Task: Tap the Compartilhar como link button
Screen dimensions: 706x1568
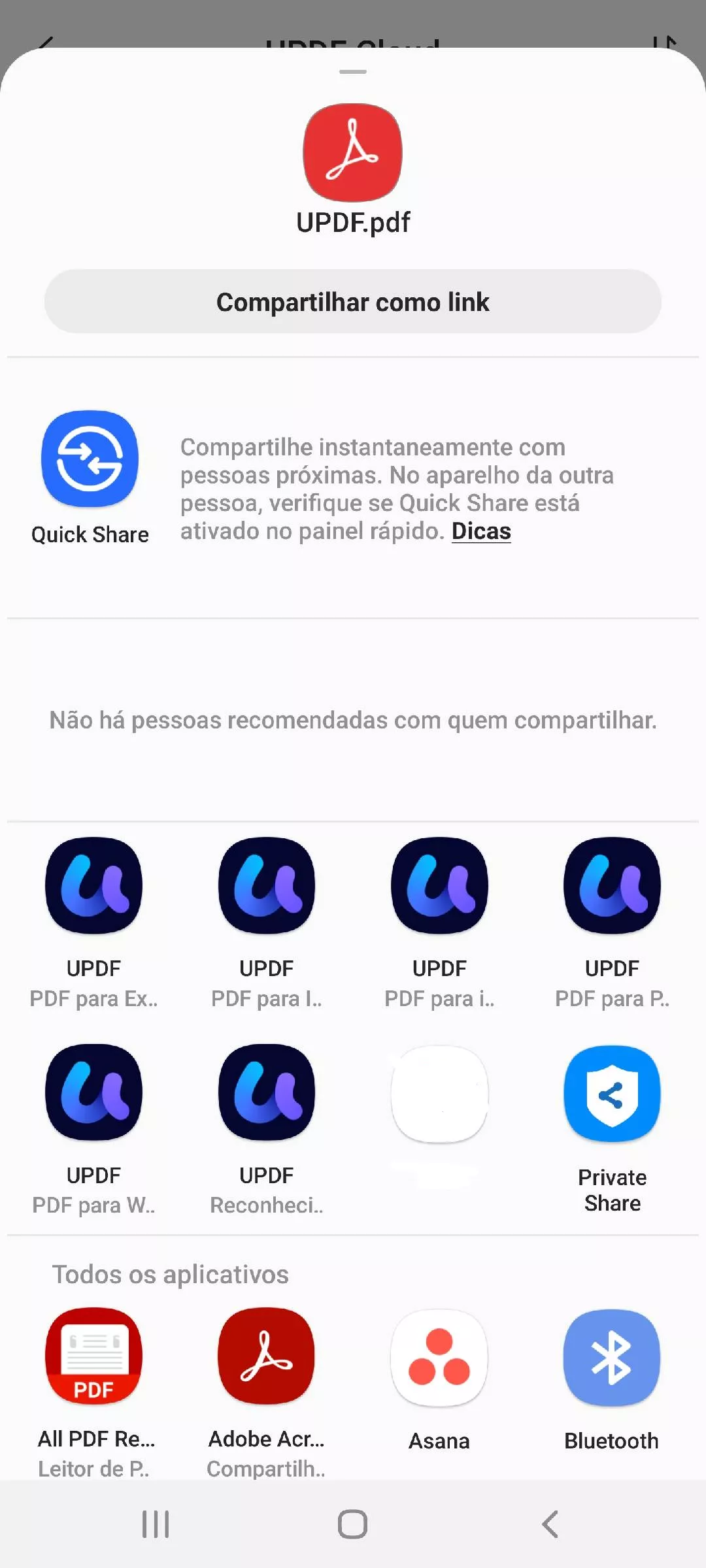Action: [x=353, y=302]
